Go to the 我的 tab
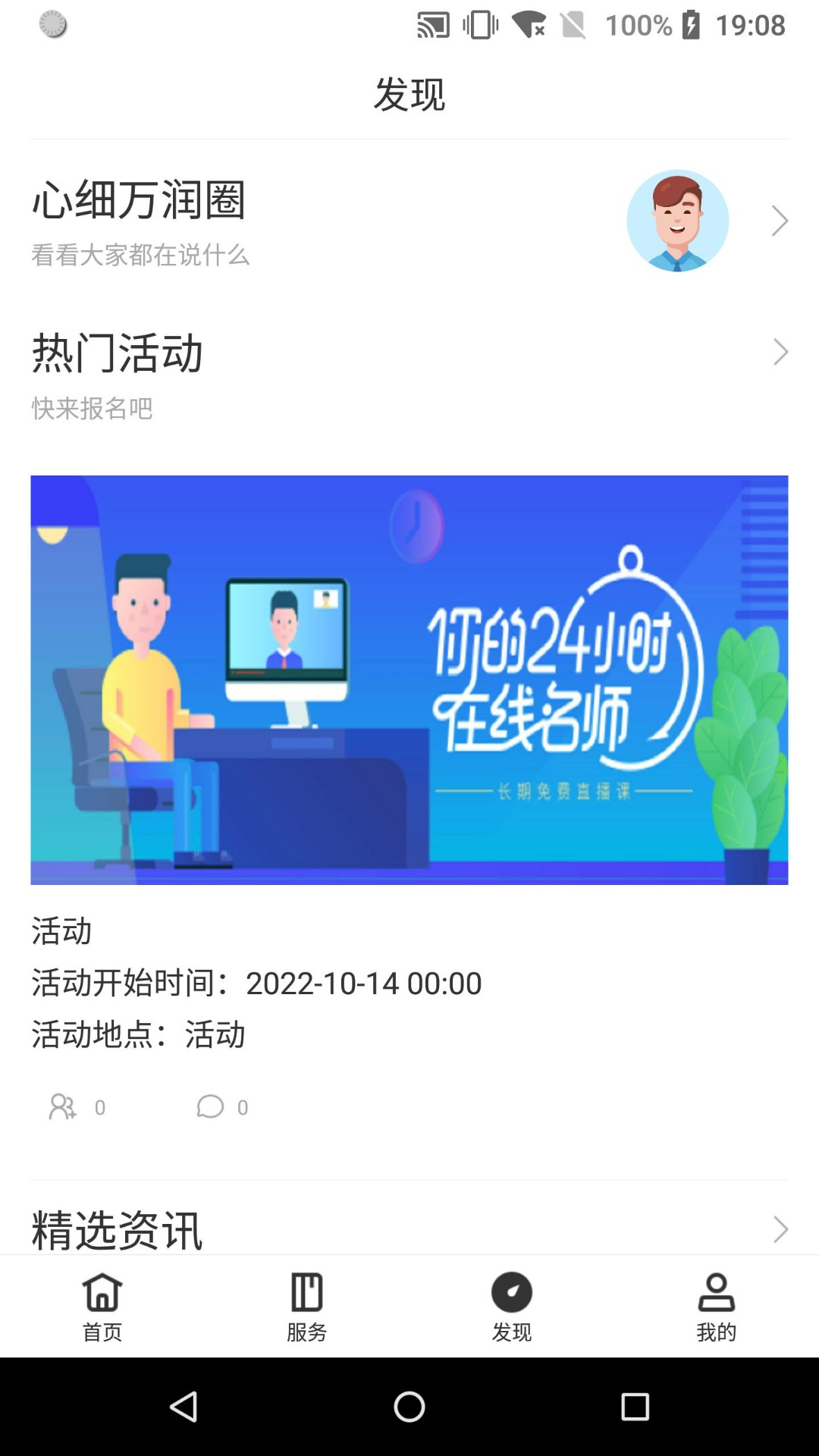The width and height of the screenshot is (819, 1456). [717, 1306]
